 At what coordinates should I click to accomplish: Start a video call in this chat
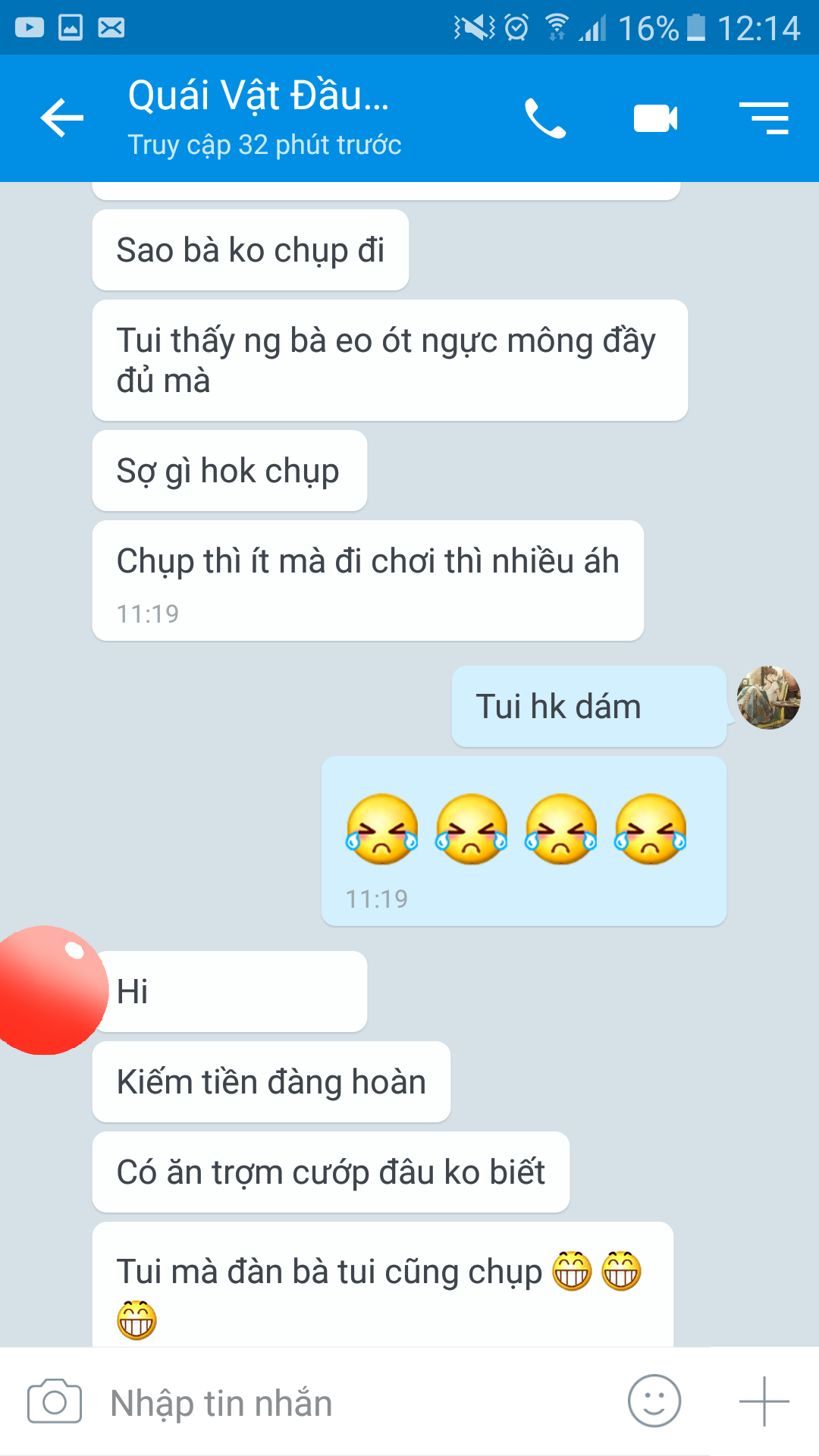click(x=655, y=118)
